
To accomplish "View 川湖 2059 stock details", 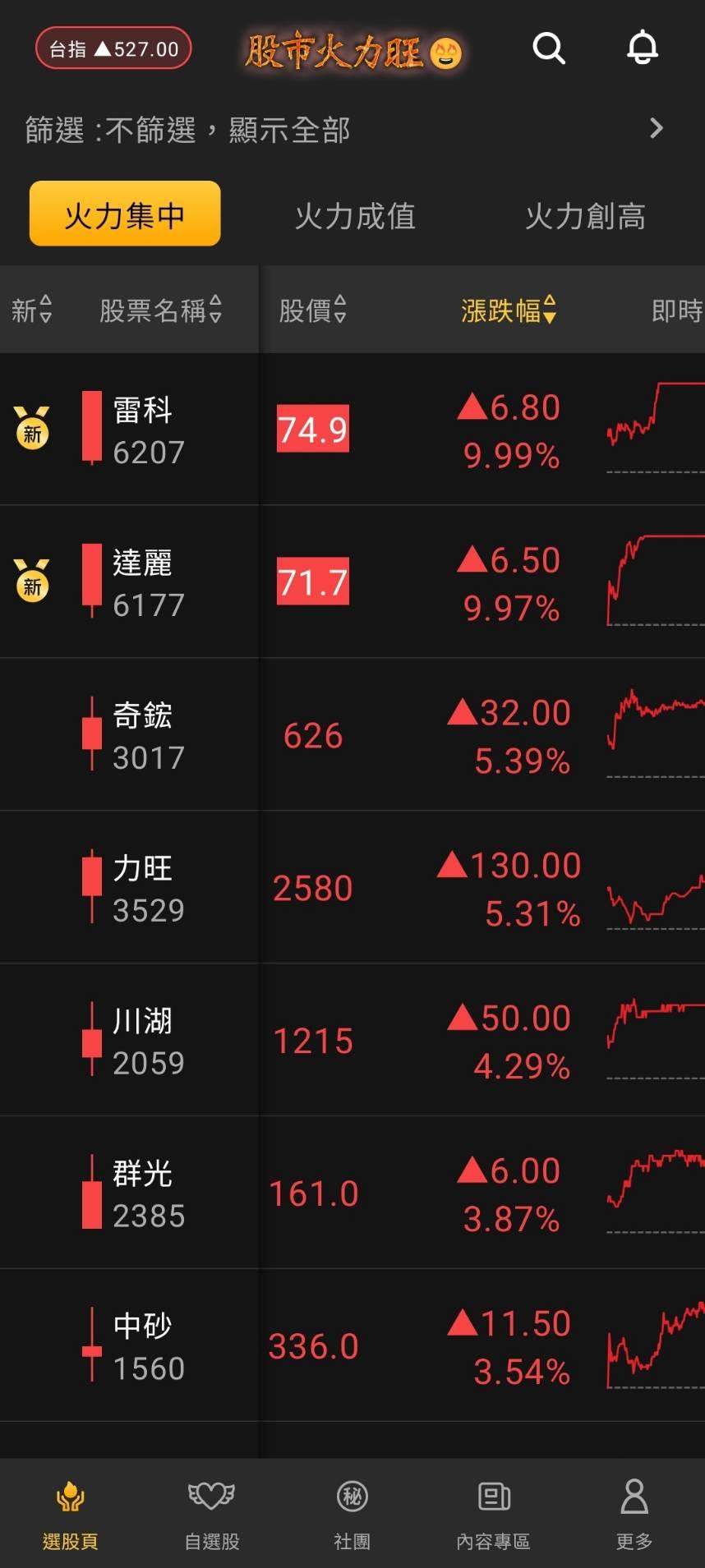I will [352, 1040].
